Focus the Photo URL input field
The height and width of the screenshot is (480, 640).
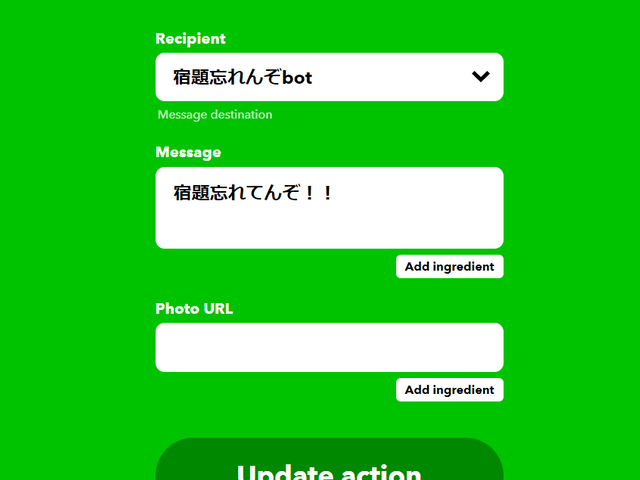pyautogui.click(x=329, y=347)
